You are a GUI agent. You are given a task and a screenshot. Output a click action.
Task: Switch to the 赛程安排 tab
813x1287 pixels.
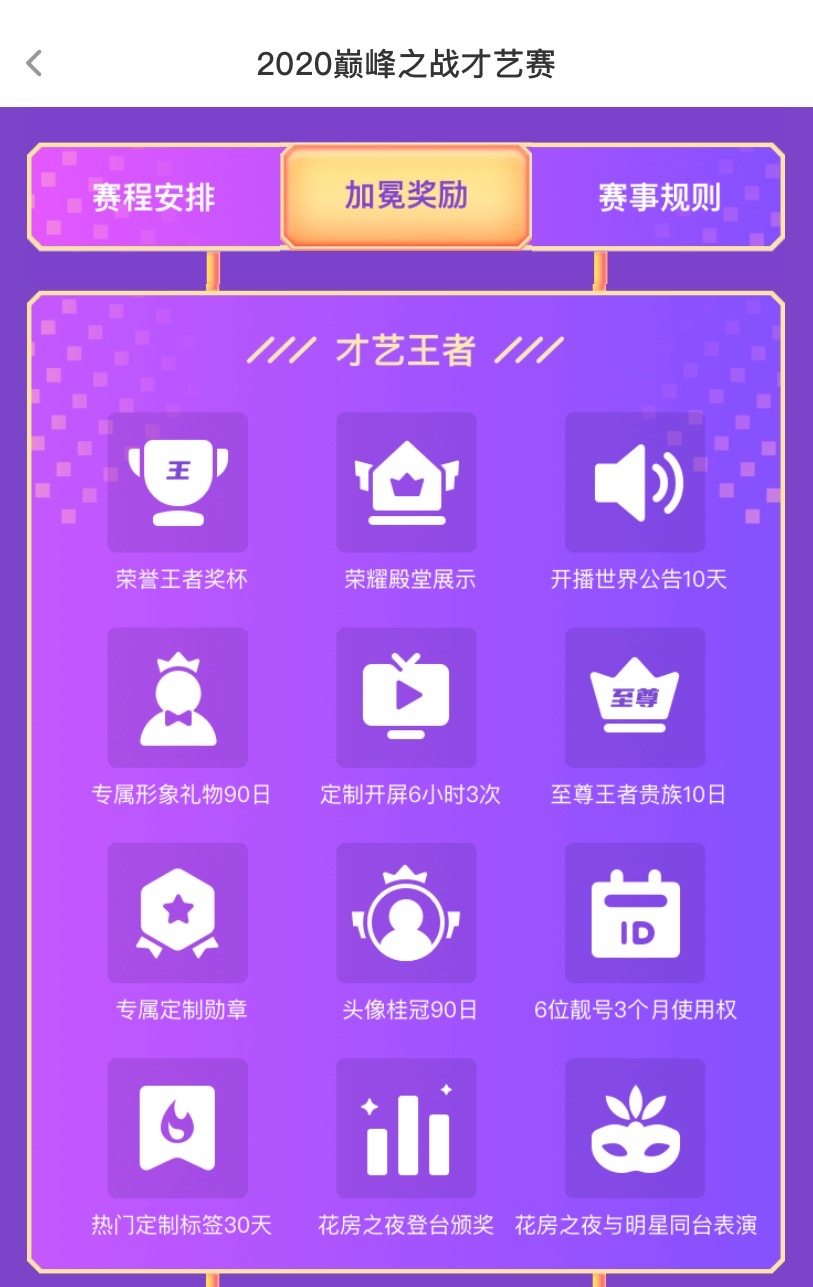(x=154, y=197)
